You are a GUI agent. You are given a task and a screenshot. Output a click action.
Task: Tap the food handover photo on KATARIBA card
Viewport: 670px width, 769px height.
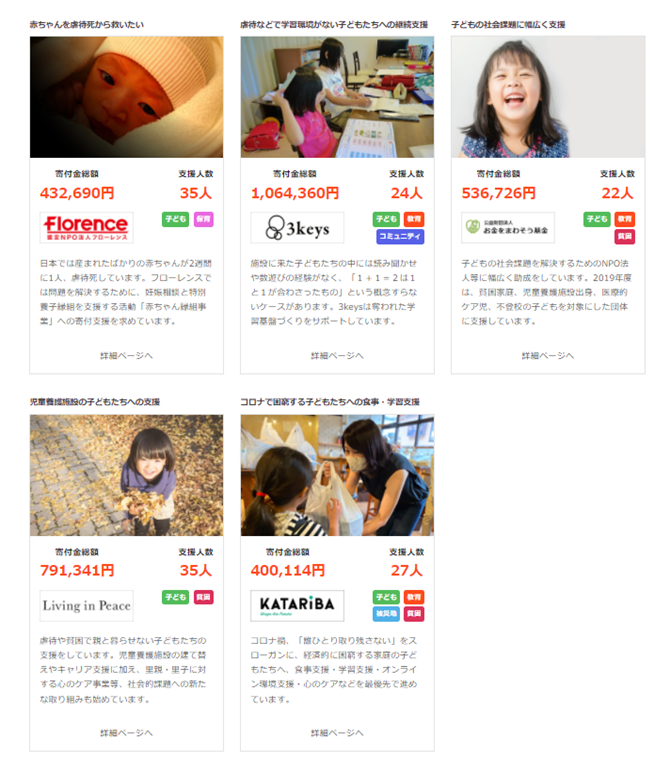coord(337,475)
